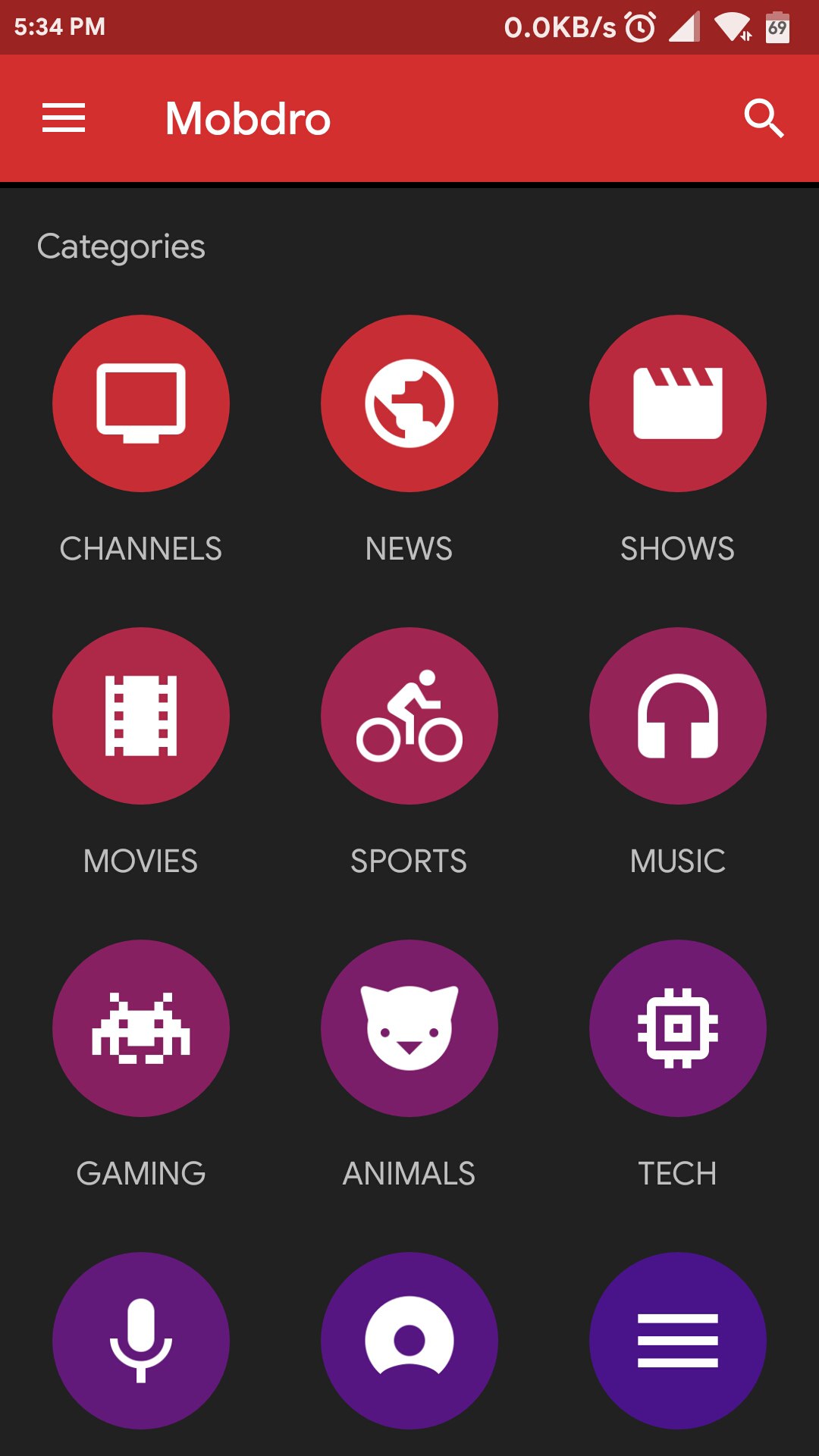The image size is (819, 1456).
Task: Open the Sports category
Action: 409,716
